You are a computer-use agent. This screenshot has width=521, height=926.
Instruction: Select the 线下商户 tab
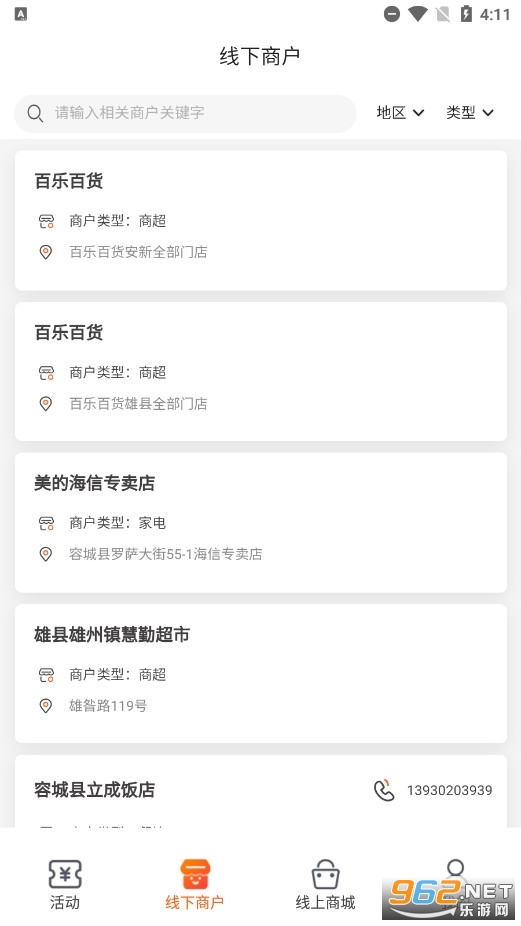coord(195,883)
